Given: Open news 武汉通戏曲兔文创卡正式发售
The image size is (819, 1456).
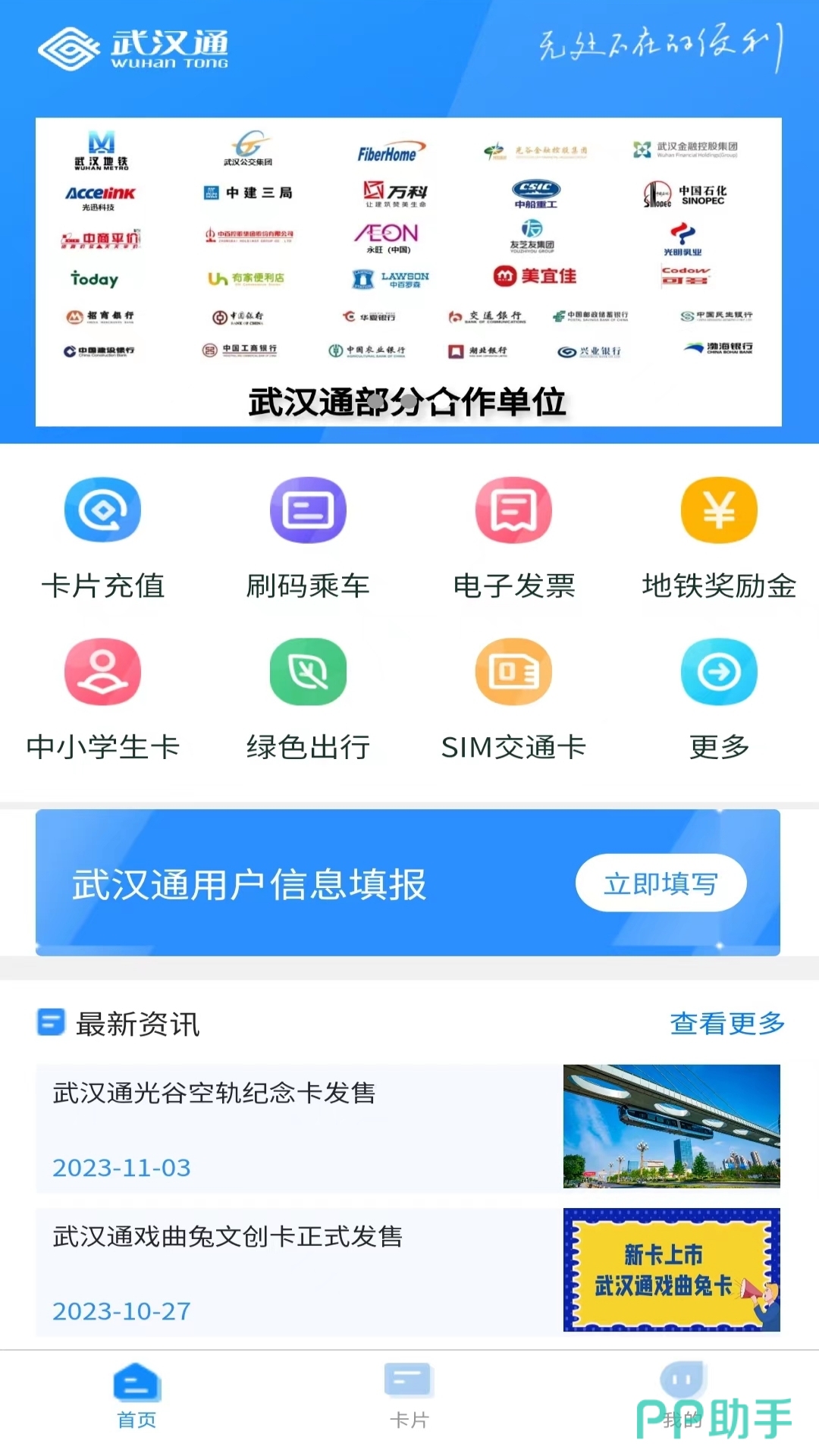Looking at the screenshot, I should point(408,1271).
